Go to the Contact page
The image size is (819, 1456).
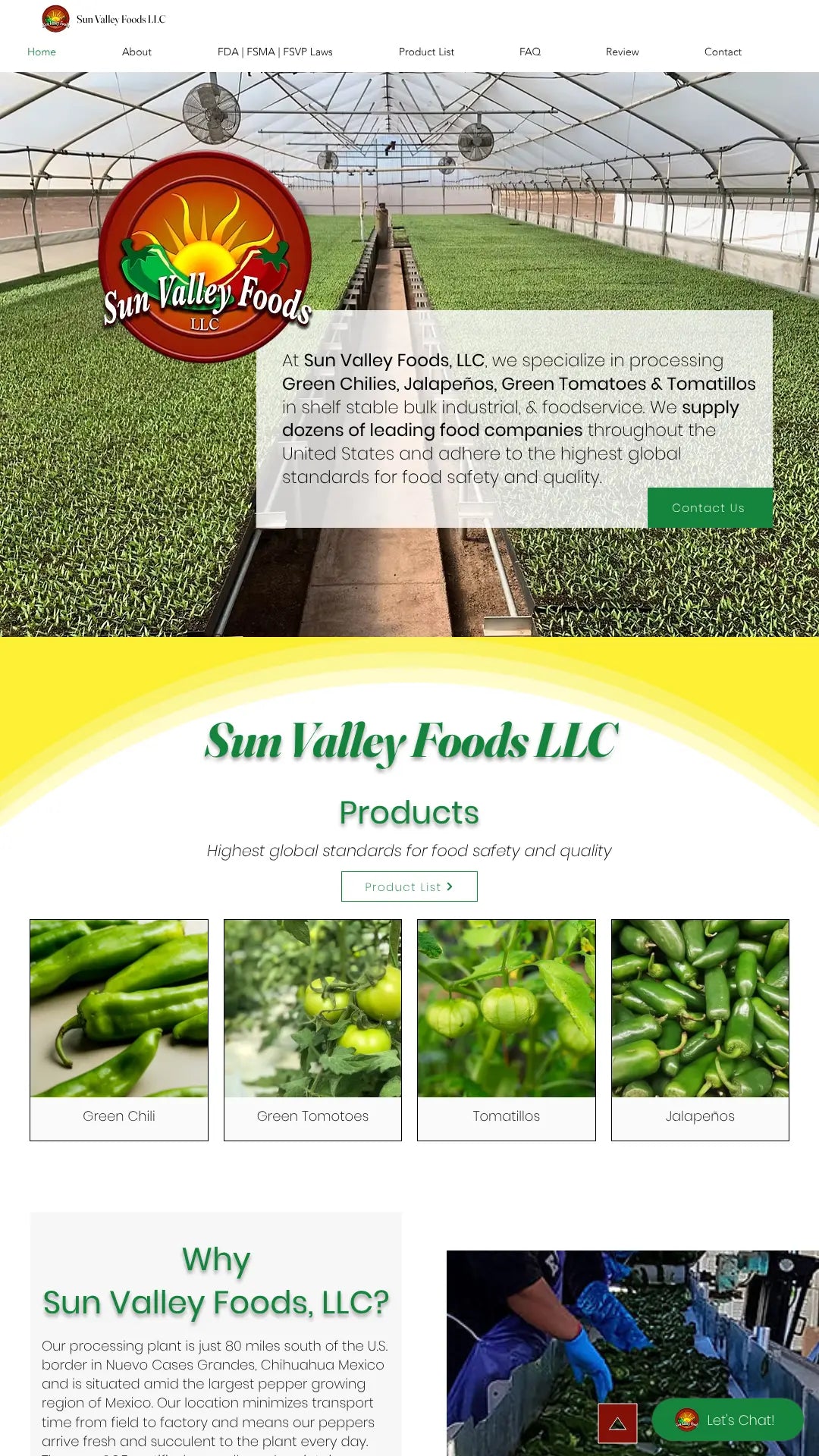(723, 52)
